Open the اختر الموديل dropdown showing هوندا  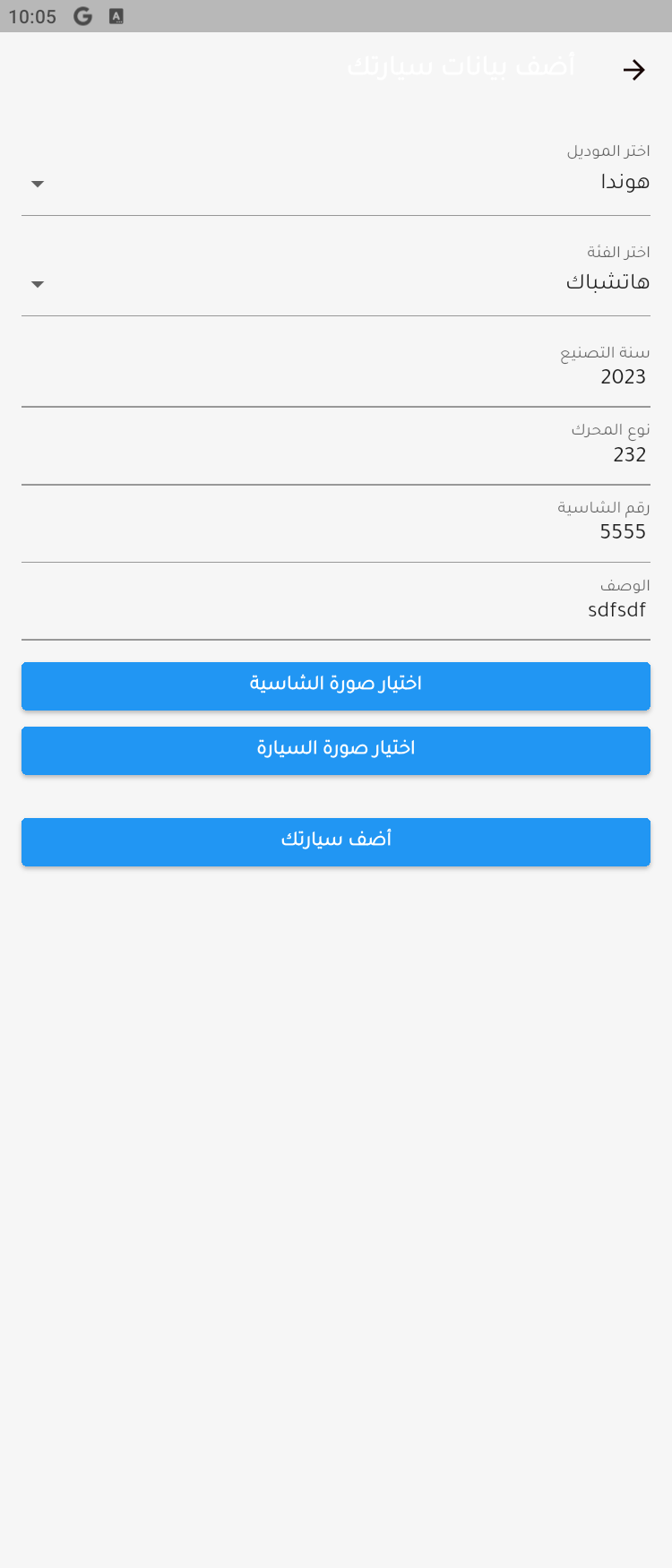[336, 183]
